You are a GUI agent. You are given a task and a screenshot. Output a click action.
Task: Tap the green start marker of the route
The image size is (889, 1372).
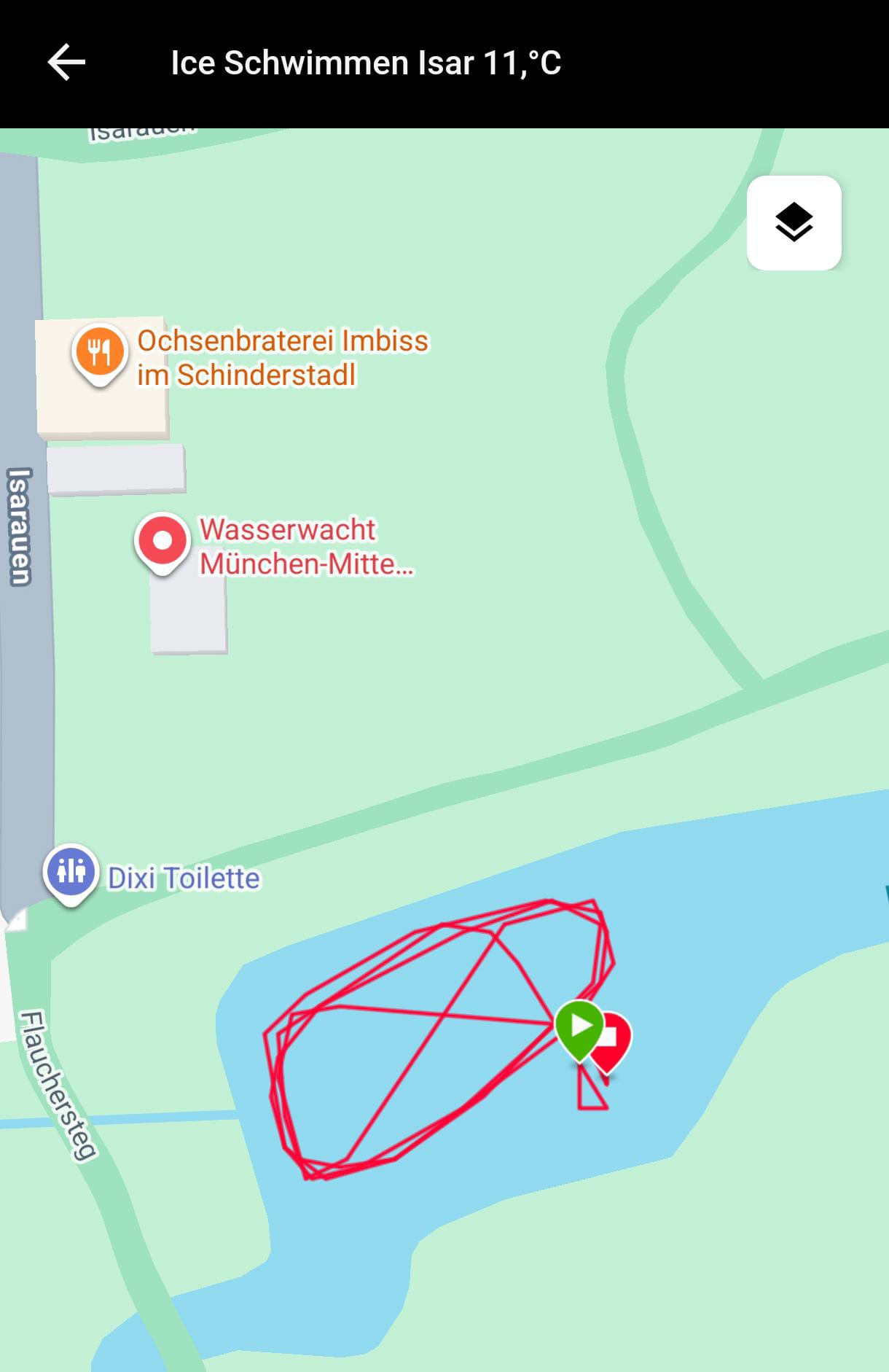pyautogui.click(x=579, y=1026)
